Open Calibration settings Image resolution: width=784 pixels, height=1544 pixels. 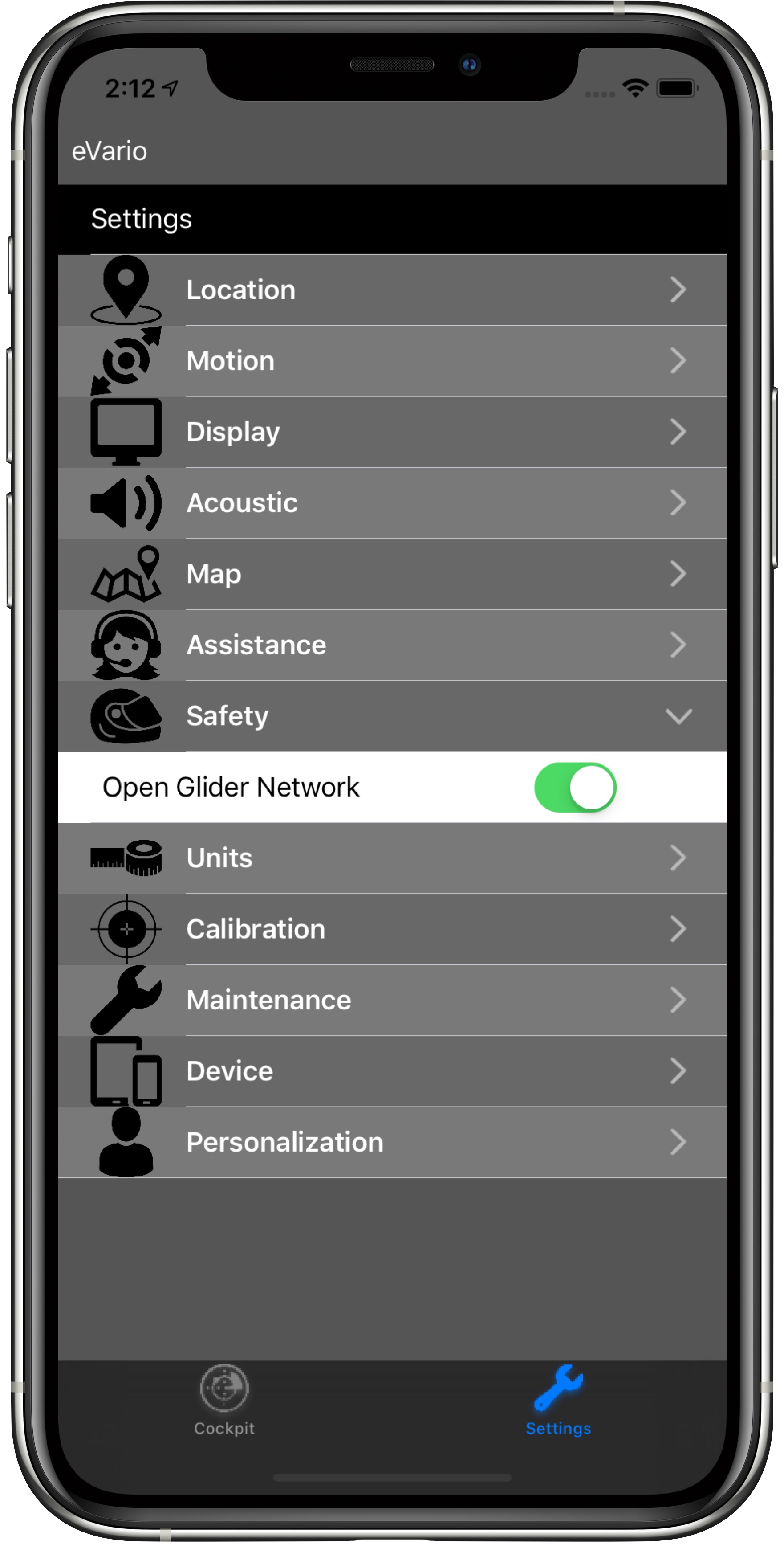coord(392,929)
